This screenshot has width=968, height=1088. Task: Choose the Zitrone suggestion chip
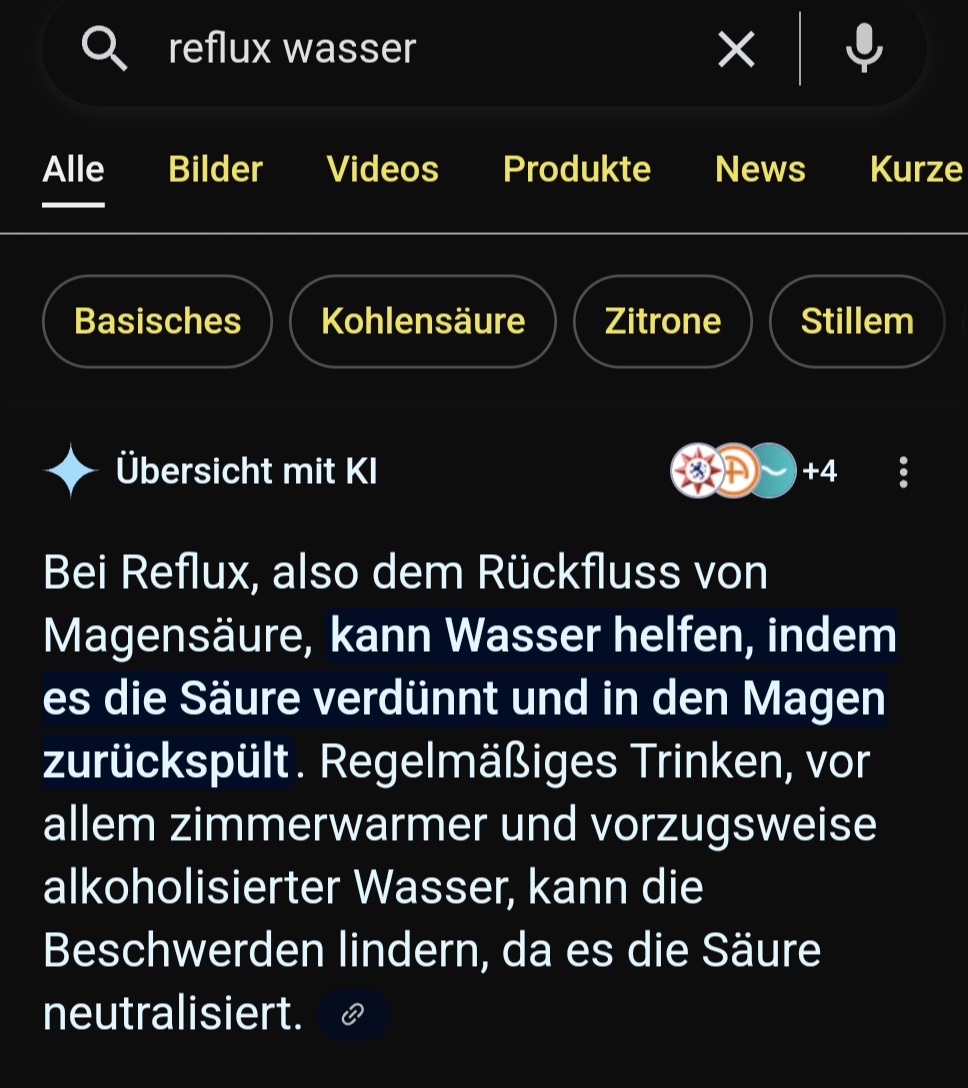coord(662,321)
